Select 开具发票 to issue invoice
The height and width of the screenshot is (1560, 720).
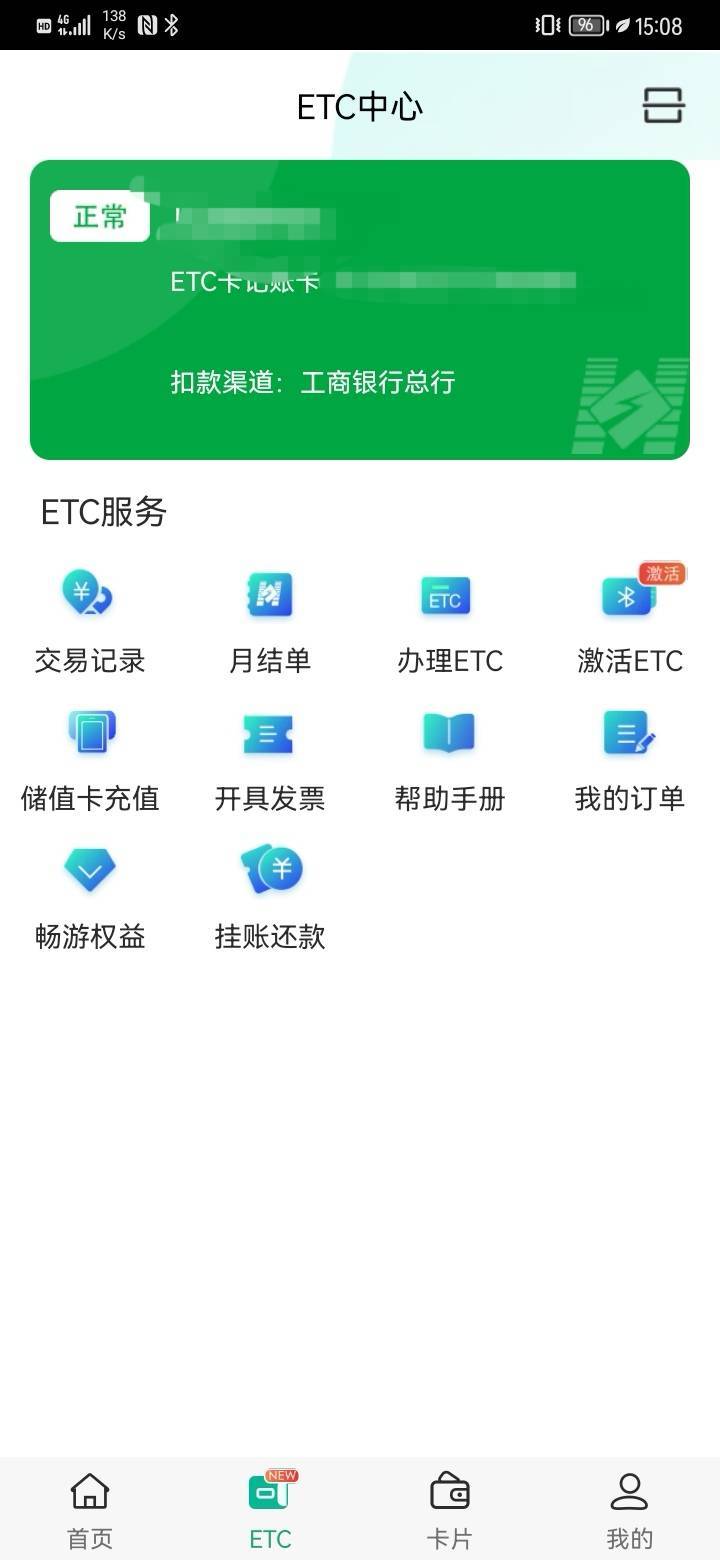tap(270, 760)
